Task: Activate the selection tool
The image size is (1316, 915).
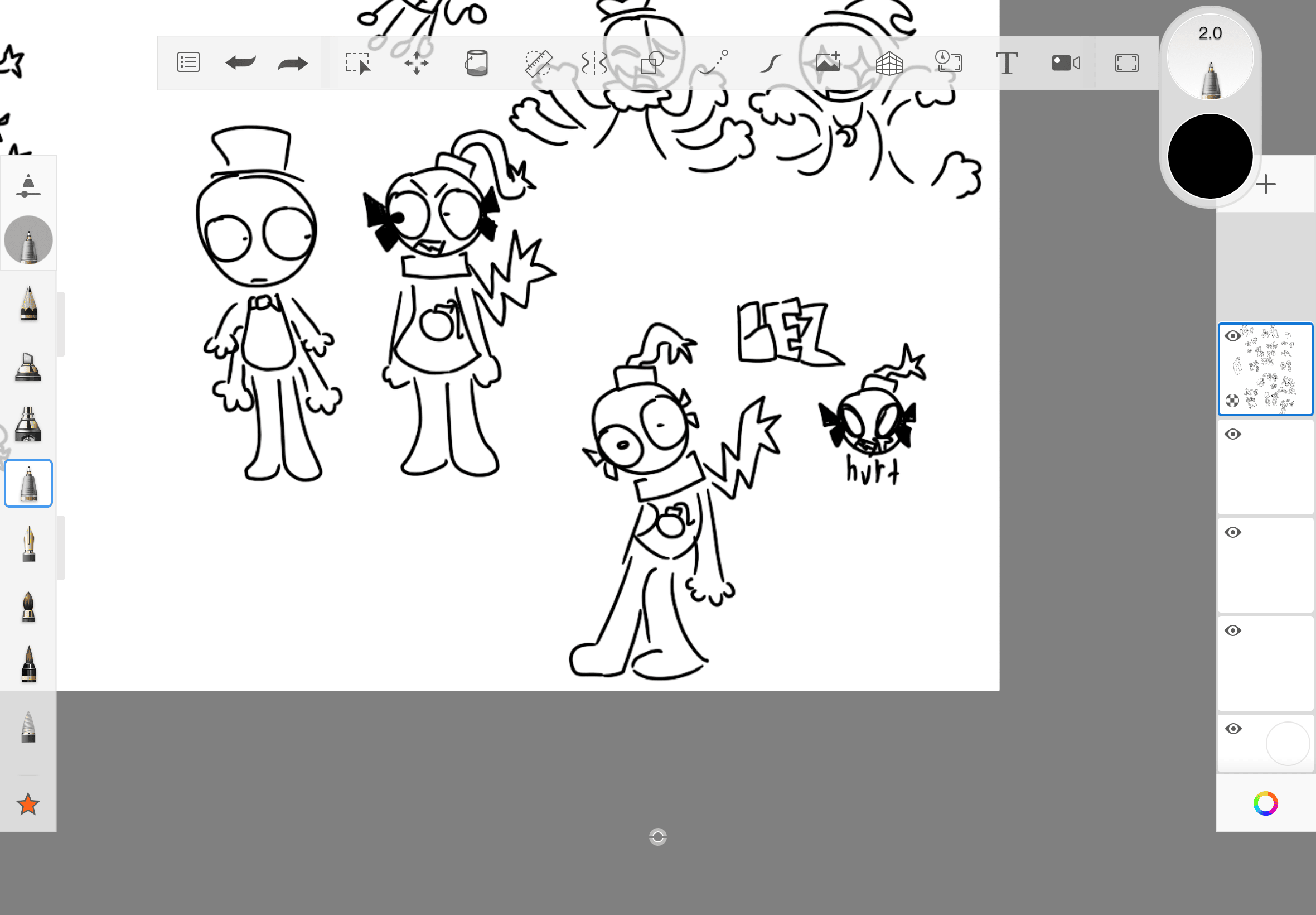Action: coord(359,63)
